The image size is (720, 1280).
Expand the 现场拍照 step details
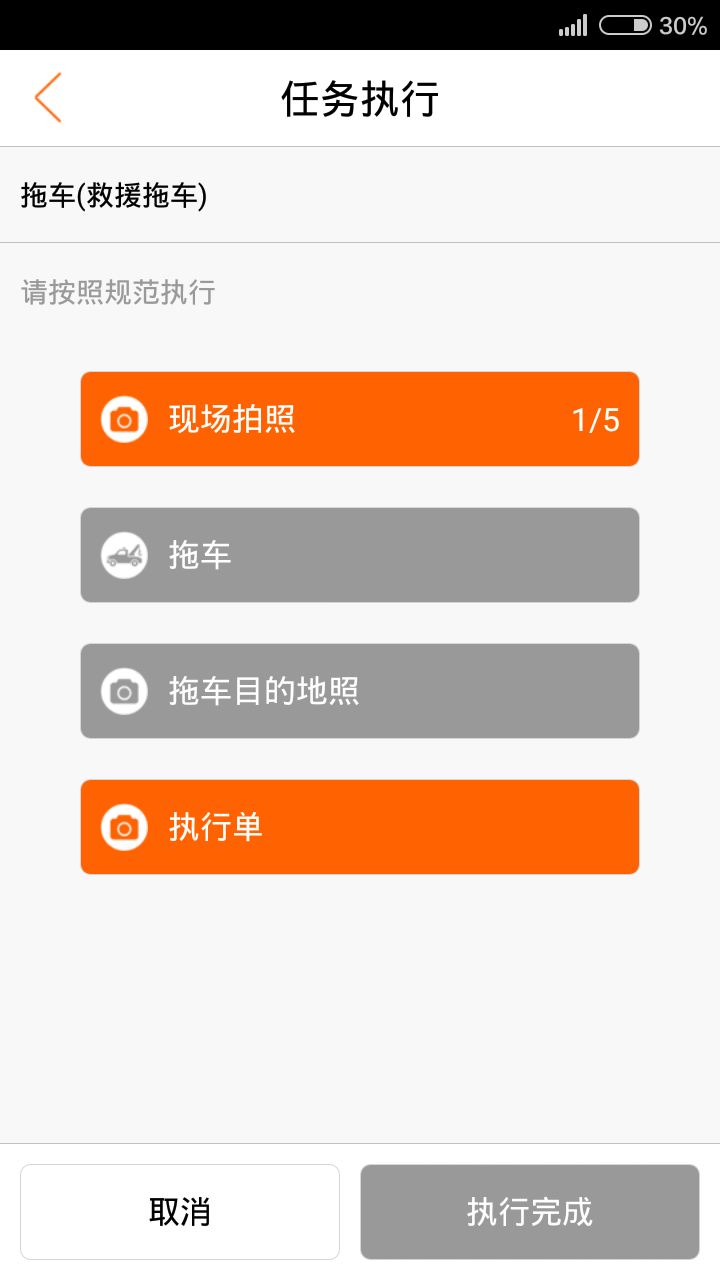pos(360,419)
